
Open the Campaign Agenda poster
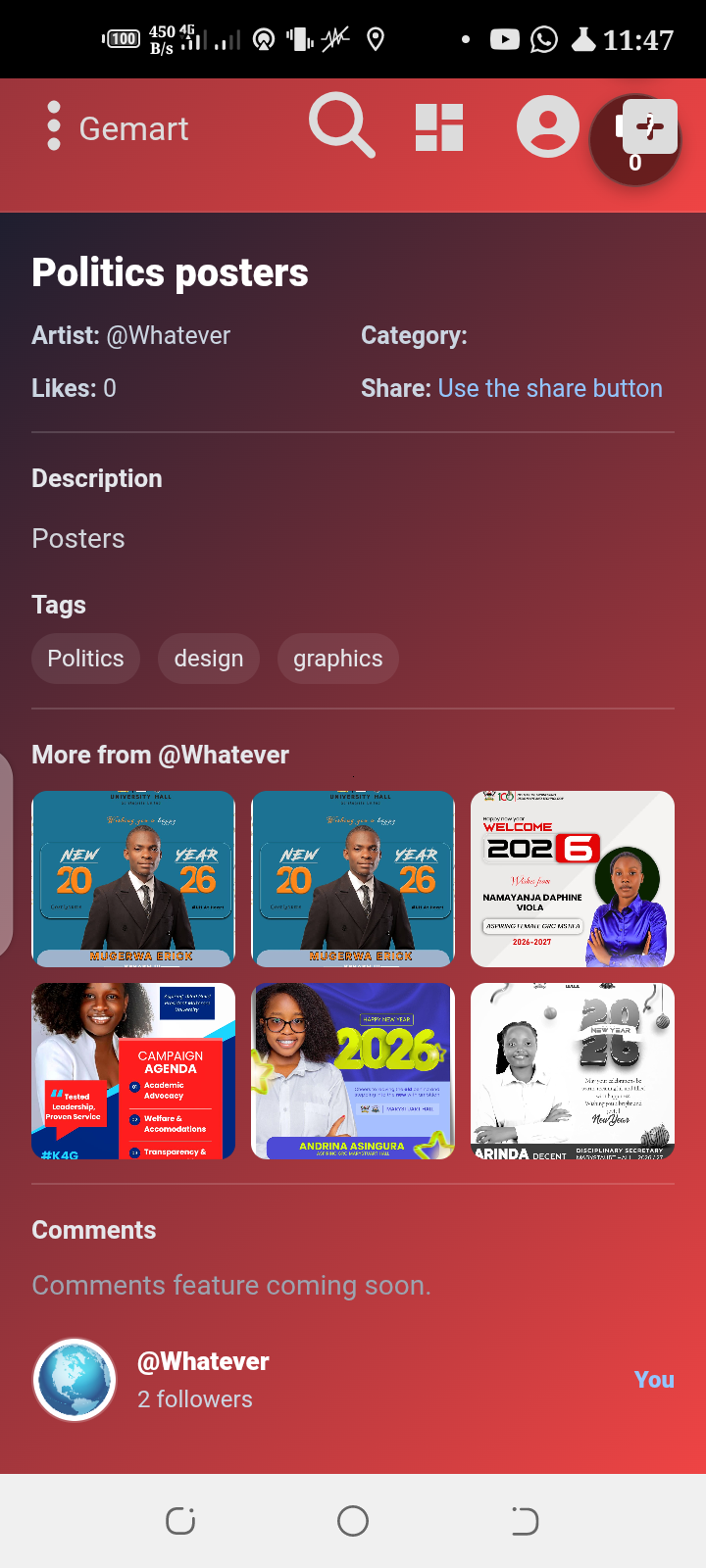133,1071
